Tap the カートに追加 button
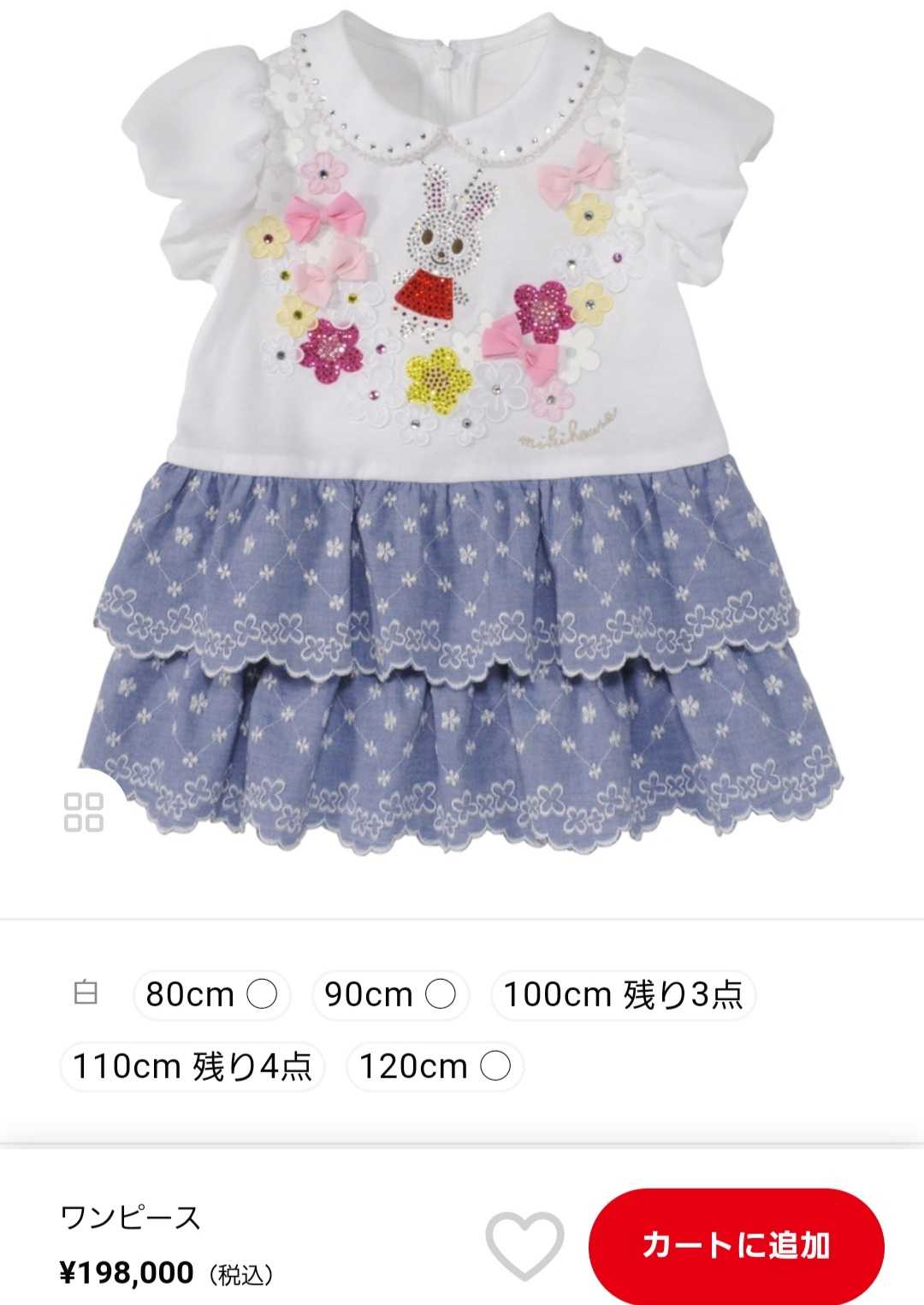The image size is (924, 1305). [736, 1245]
